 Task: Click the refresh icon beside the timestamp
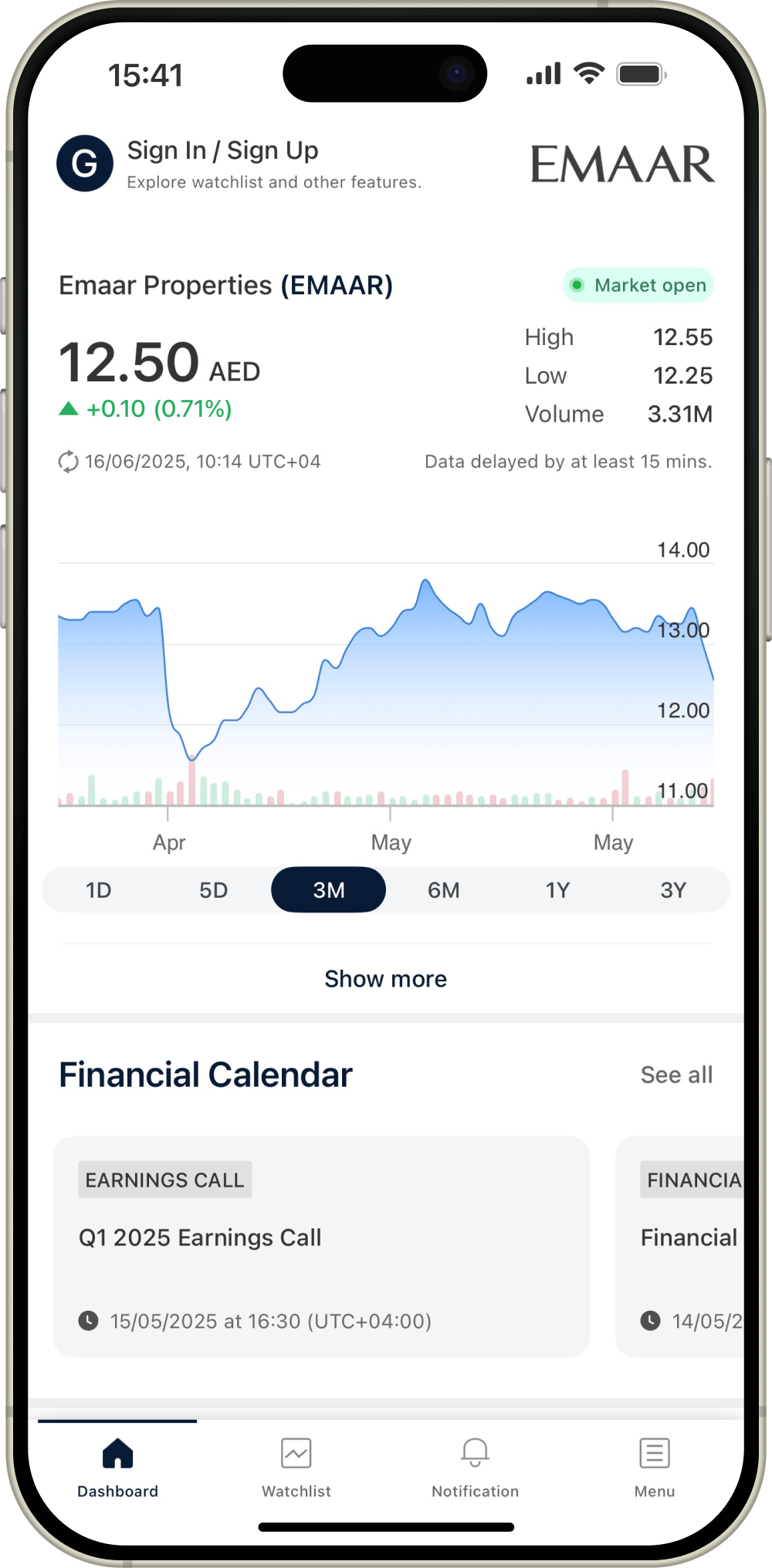click(68, 462)
